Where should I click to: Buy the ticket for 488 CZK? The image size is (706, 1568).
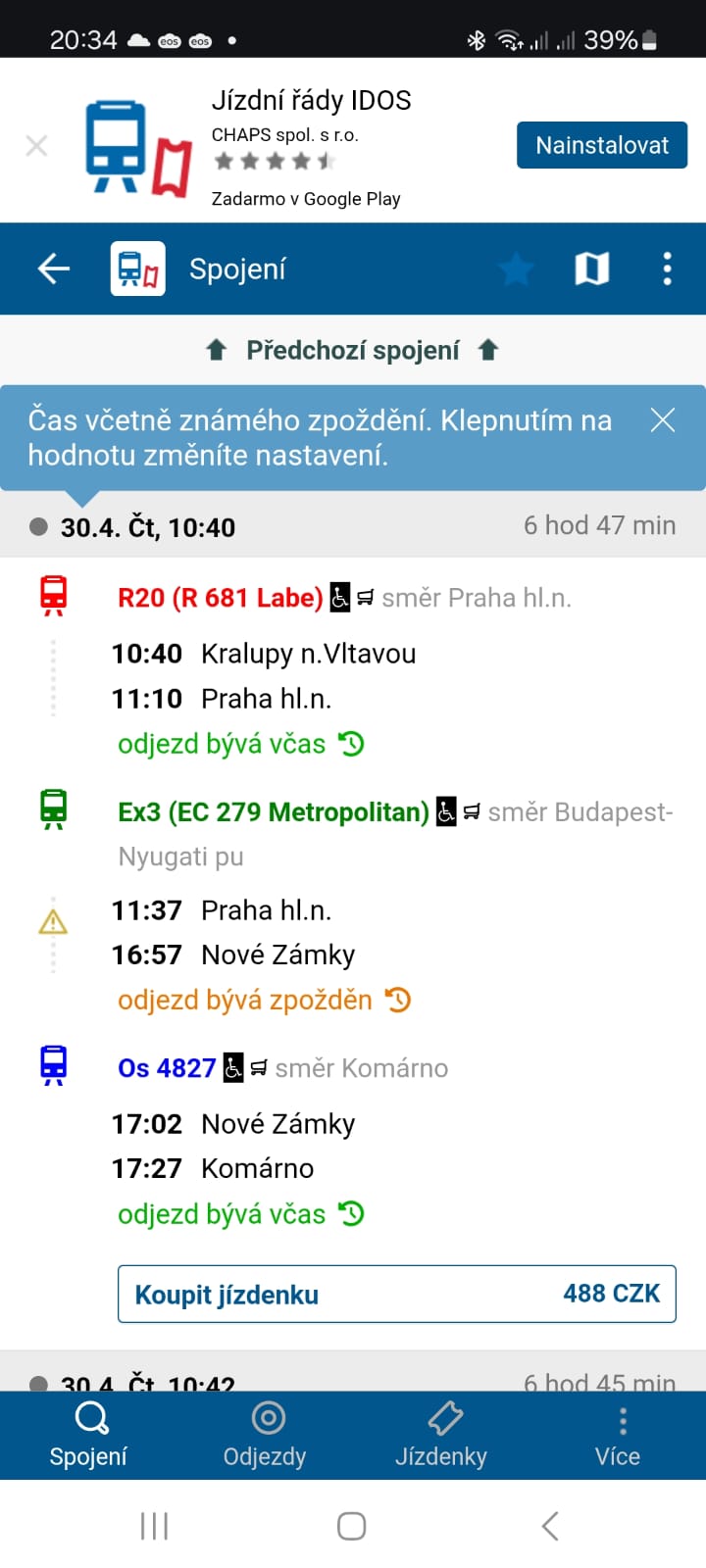(396, 1294)
